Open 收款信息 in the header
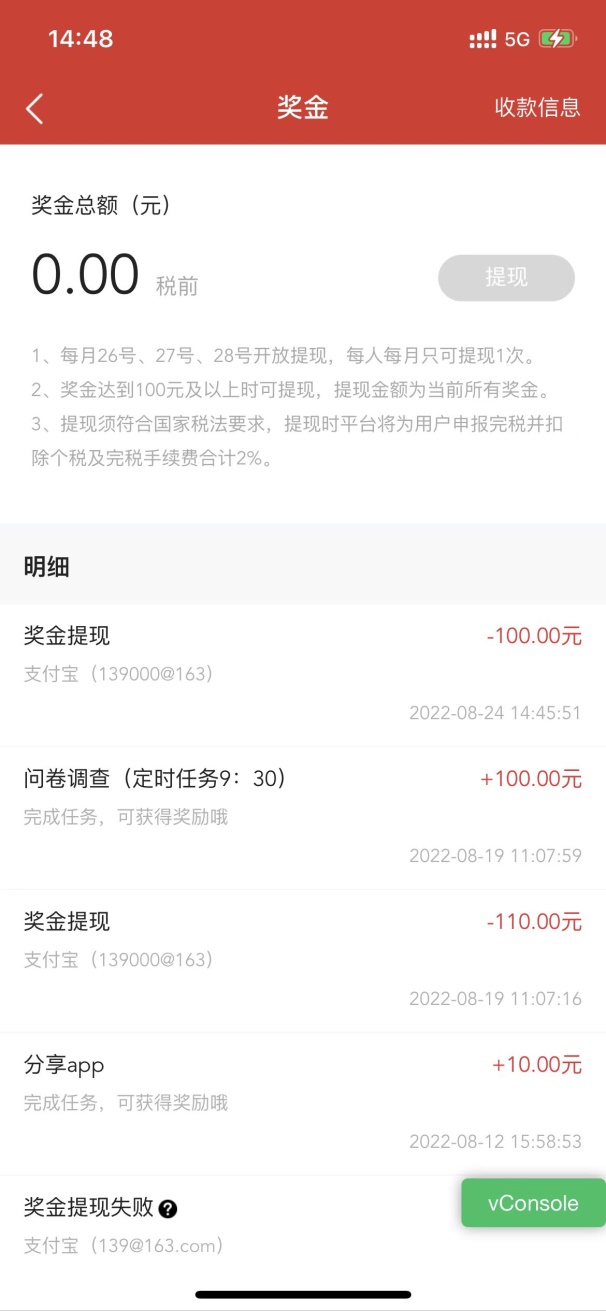606x1311 pixels. pos(537,108)
